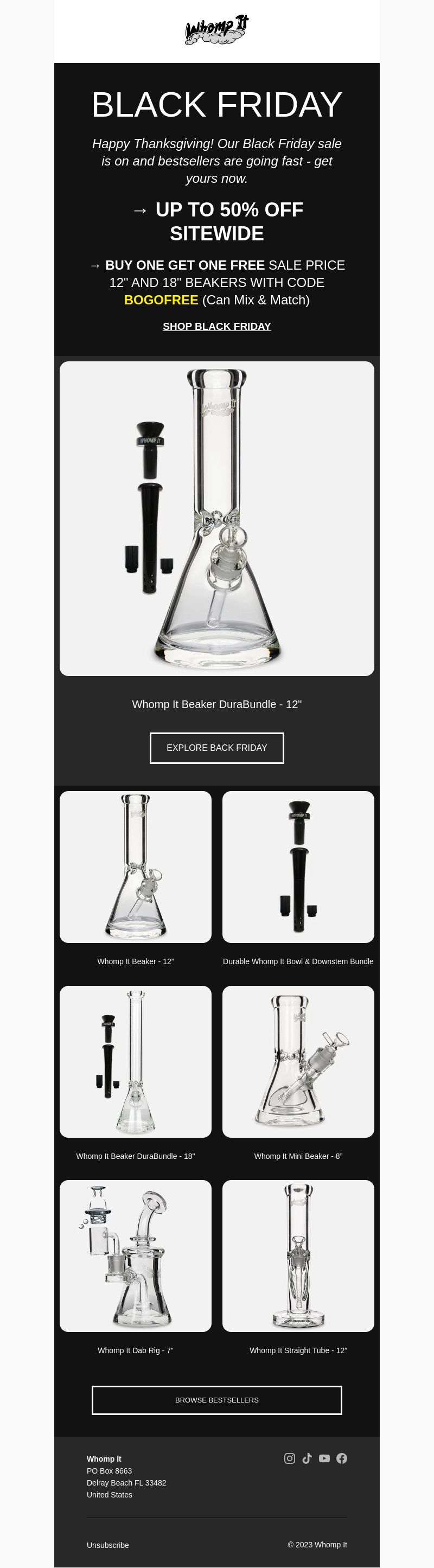The height and width of the screenshot is (1568, 434).
Task: Open the Whomp It Beaker 12" tile
Action: click(135, 866)
